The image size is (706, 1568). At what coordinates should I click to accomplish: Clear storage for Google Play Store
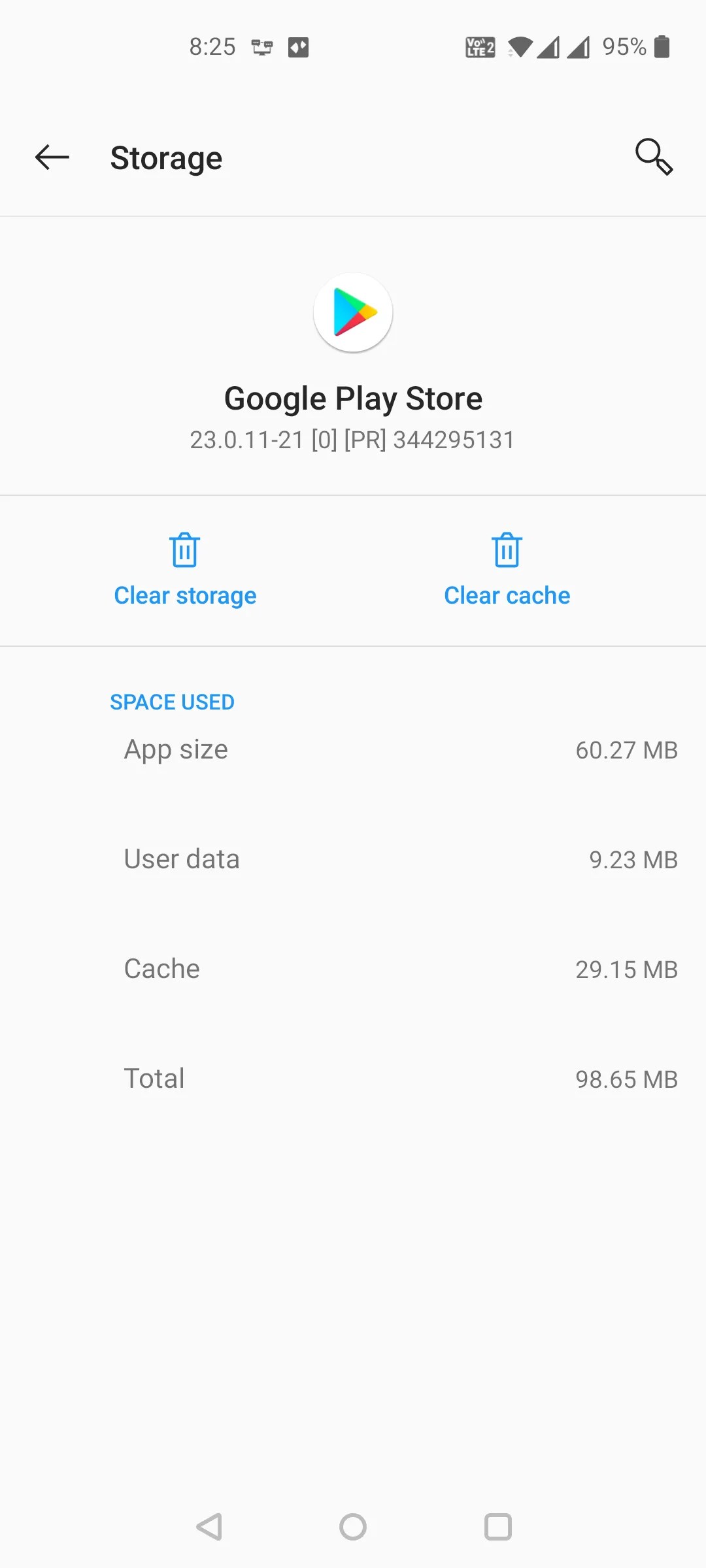coord(184,595)
